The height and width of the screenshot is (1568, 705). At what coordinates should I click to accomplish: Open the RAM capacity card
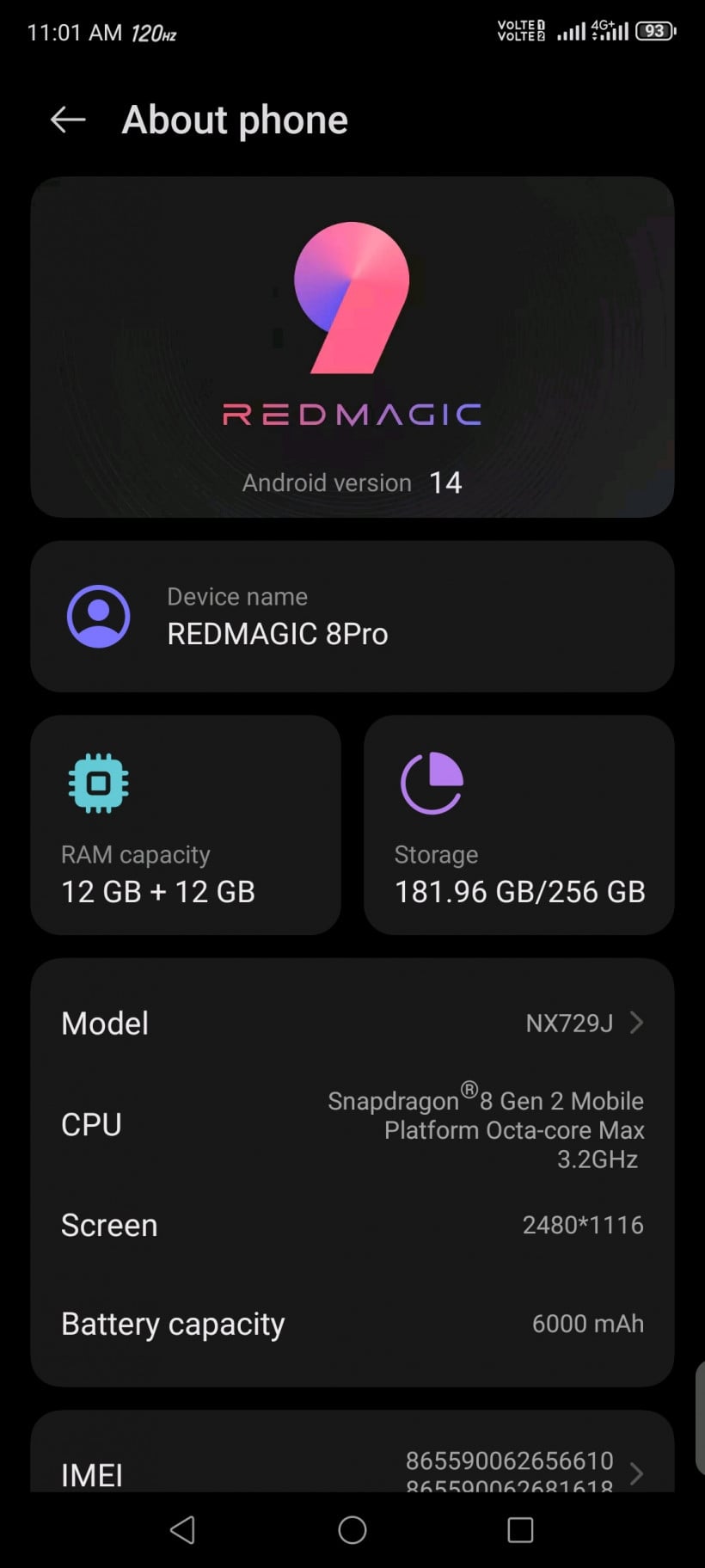186,826
